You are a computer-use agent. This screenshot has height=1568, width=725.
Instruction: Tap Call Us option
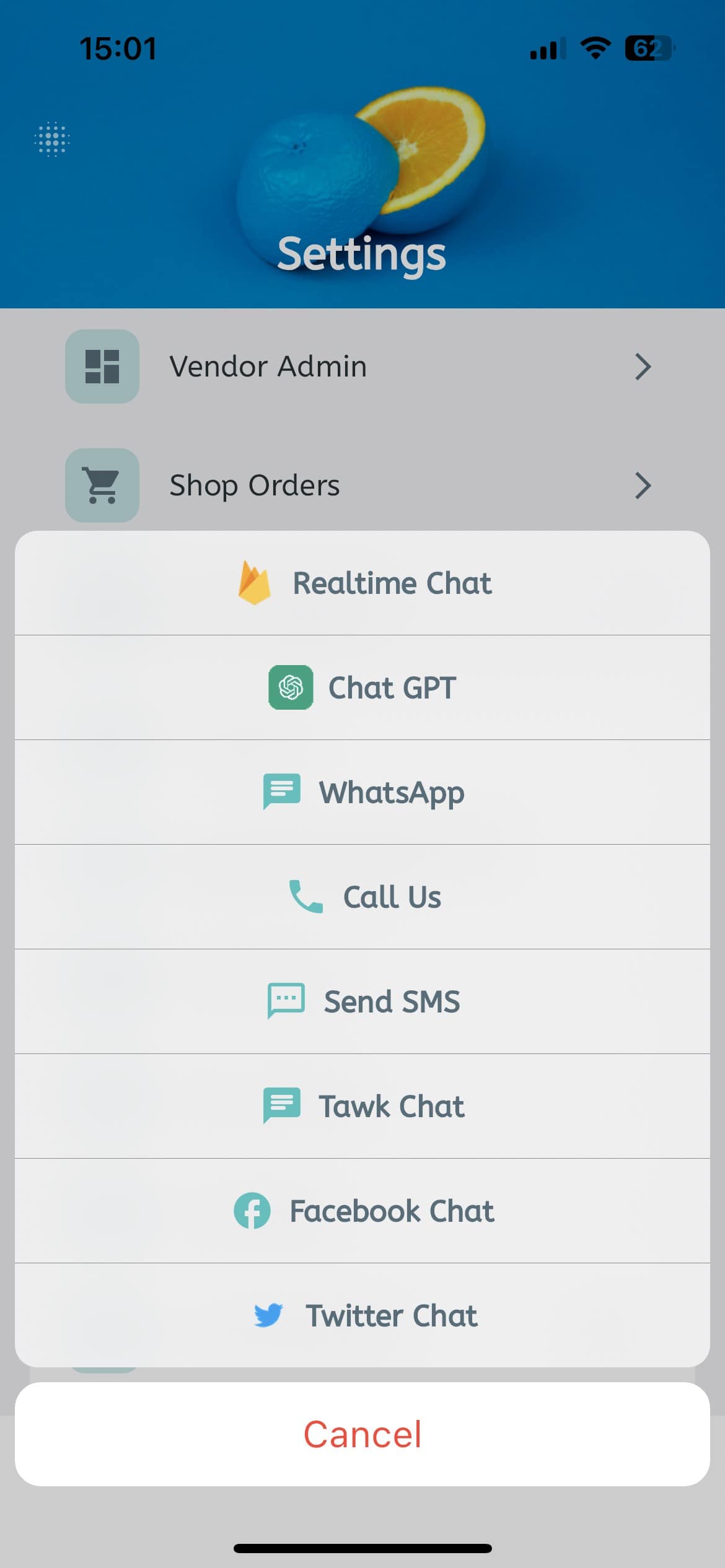(x=362, y=897)
